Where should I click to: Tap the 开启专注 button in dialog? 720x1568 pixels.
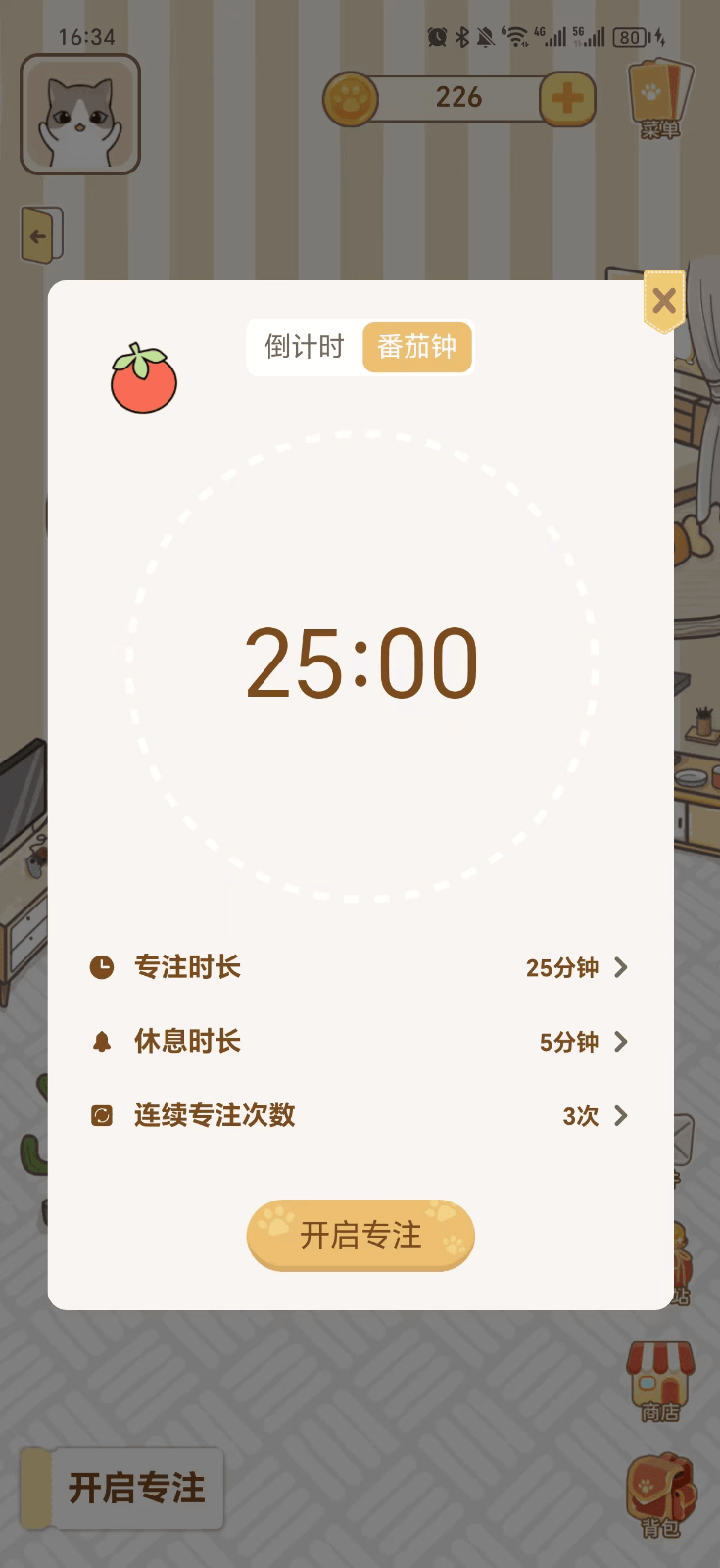(360, 1235)
